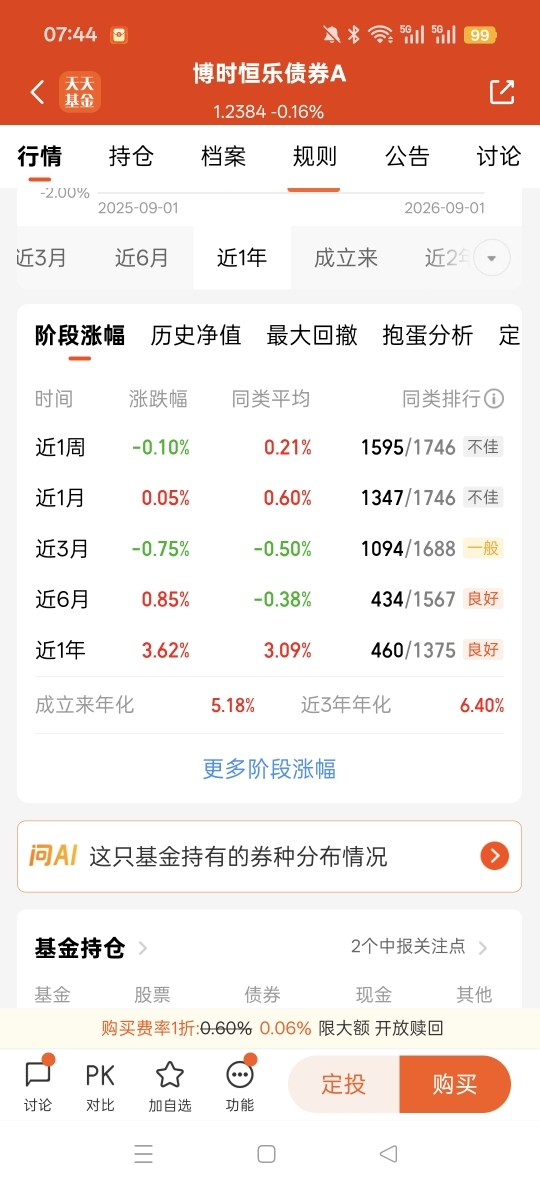This screenshot has width=540, height=1187.
Task: Add fund to 加自选 watchlist
Action: tap(170, 1086)
